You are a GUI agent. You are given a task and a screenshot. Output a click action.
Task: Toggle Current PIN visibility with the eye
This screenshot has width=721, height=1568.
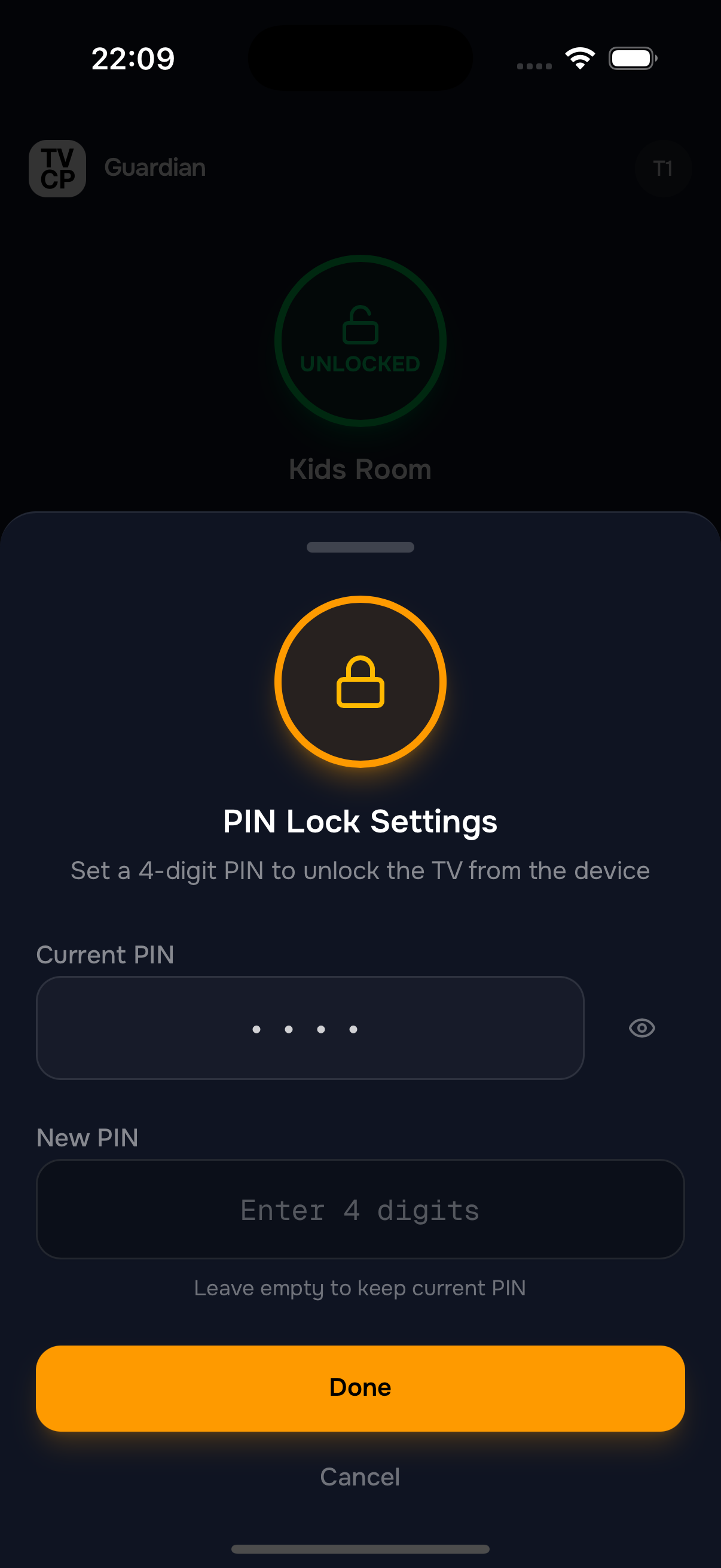(x=643, y=1028)
